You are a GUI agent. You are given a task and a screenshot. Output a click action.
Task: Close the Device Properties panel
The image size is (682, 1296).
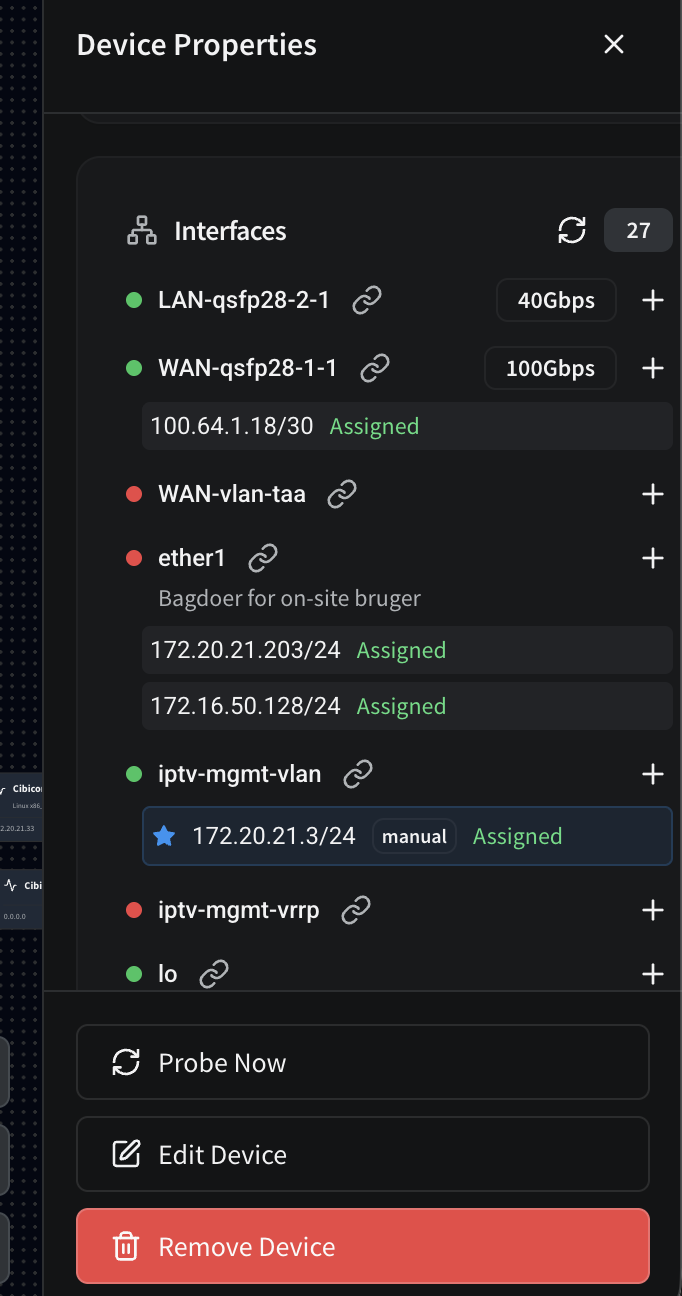(x=614, y=44)
